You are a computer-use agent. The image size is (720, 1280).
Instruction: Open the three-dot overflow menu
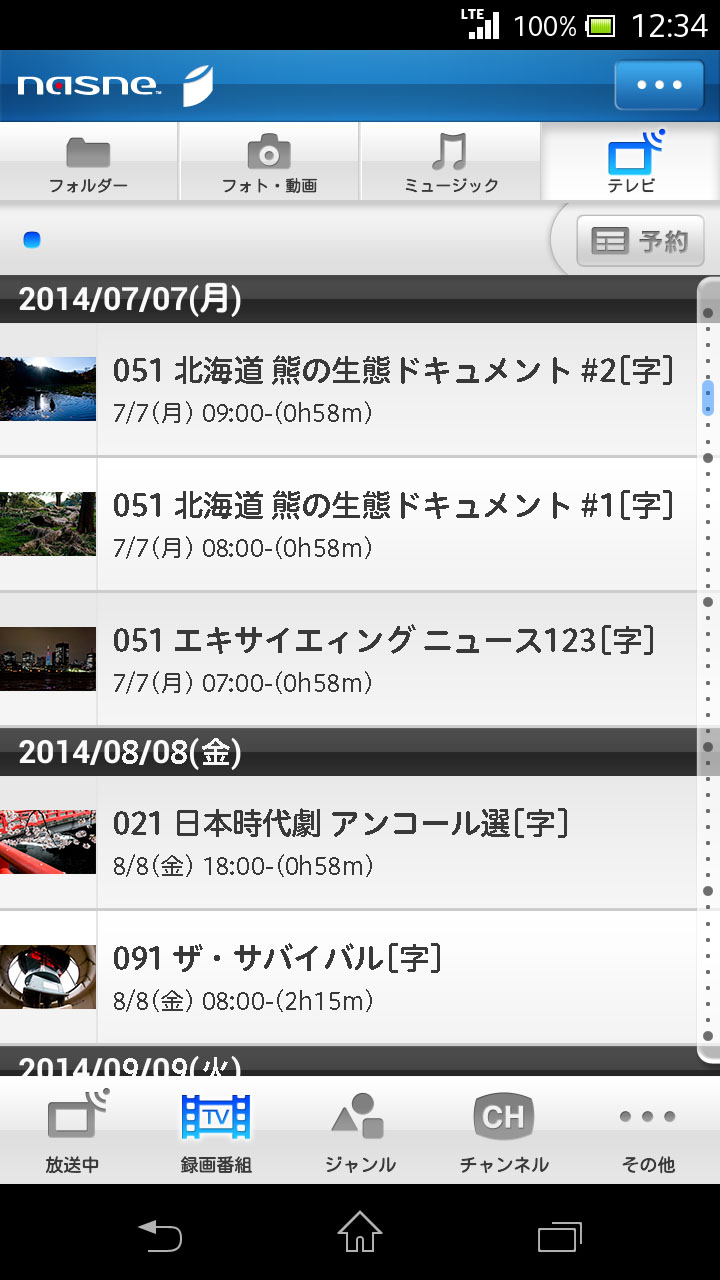tap(659, 86)
